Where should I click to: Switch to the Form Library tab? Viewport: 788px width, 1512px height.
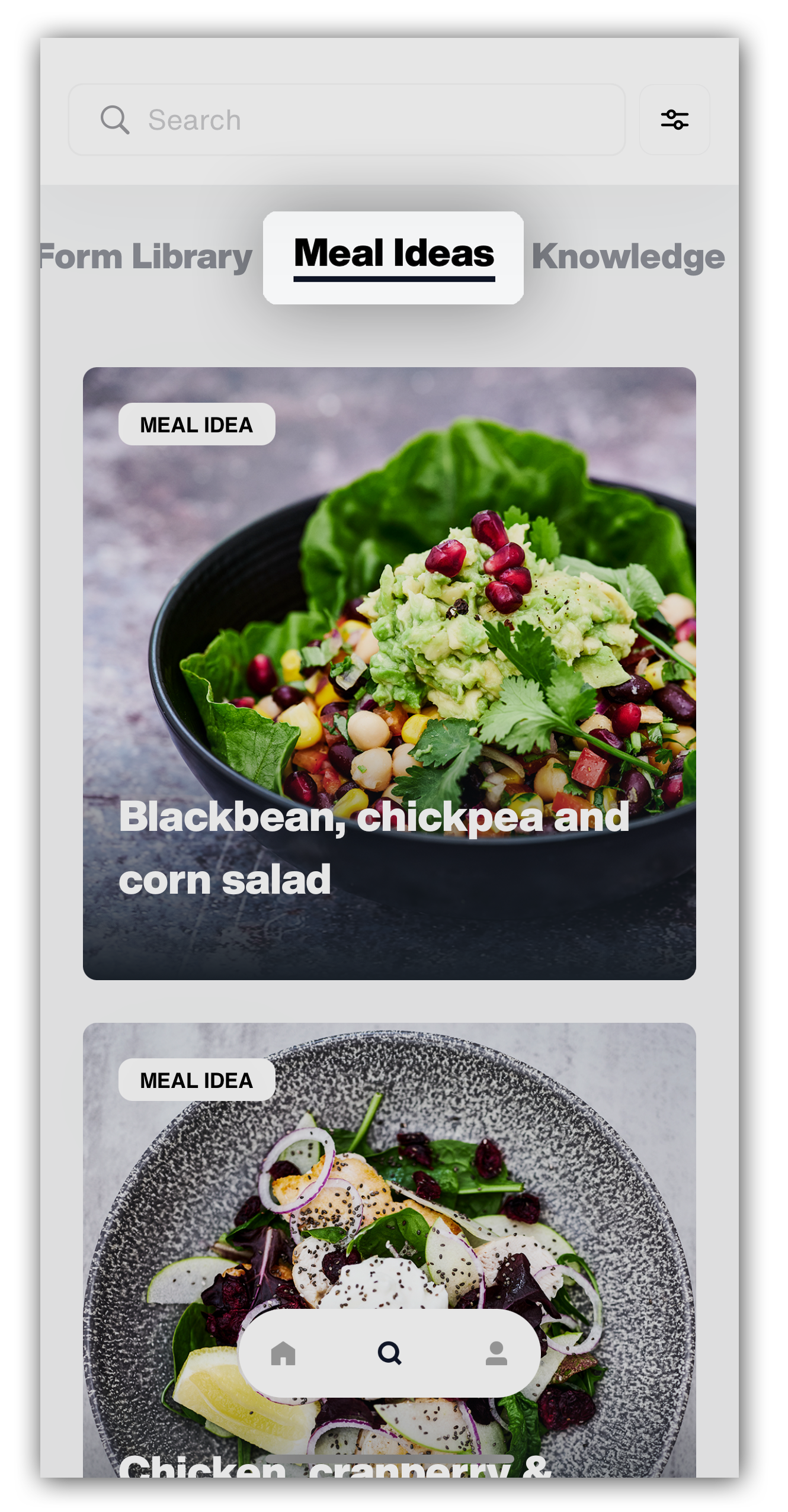(x=146, y=257)
